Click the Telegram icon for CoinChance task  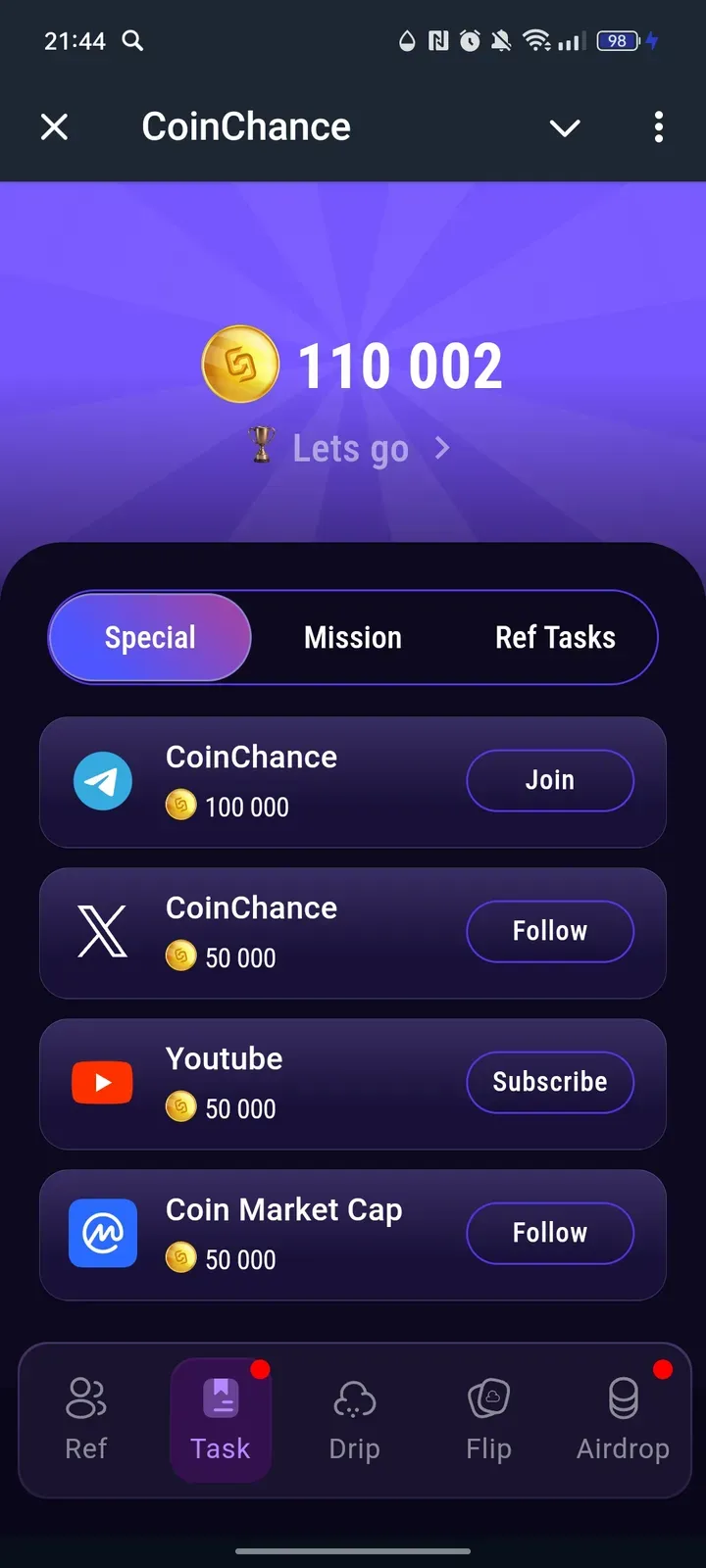click(x=102, y=781)
